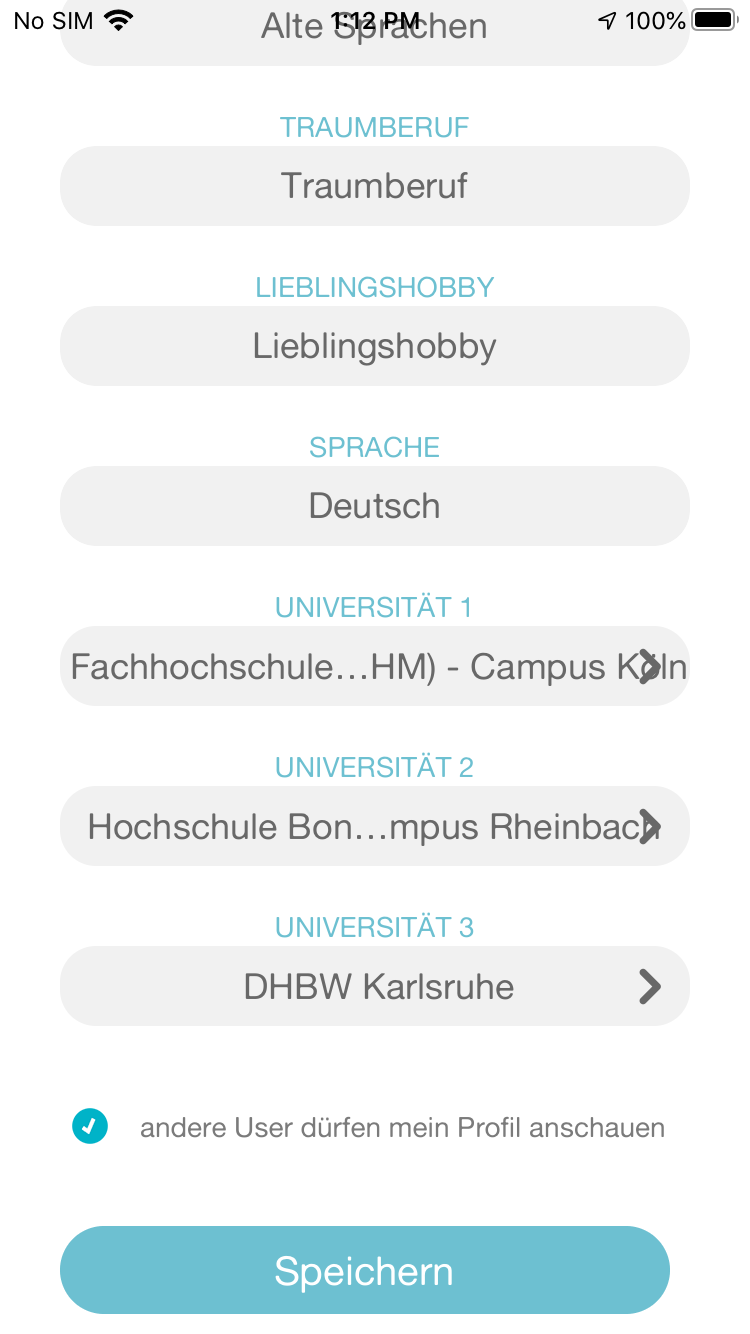Viewport: 750px width, 1334px height.
Task: Open the Sprache selector showing Deutsch
Action: point(374,506)
